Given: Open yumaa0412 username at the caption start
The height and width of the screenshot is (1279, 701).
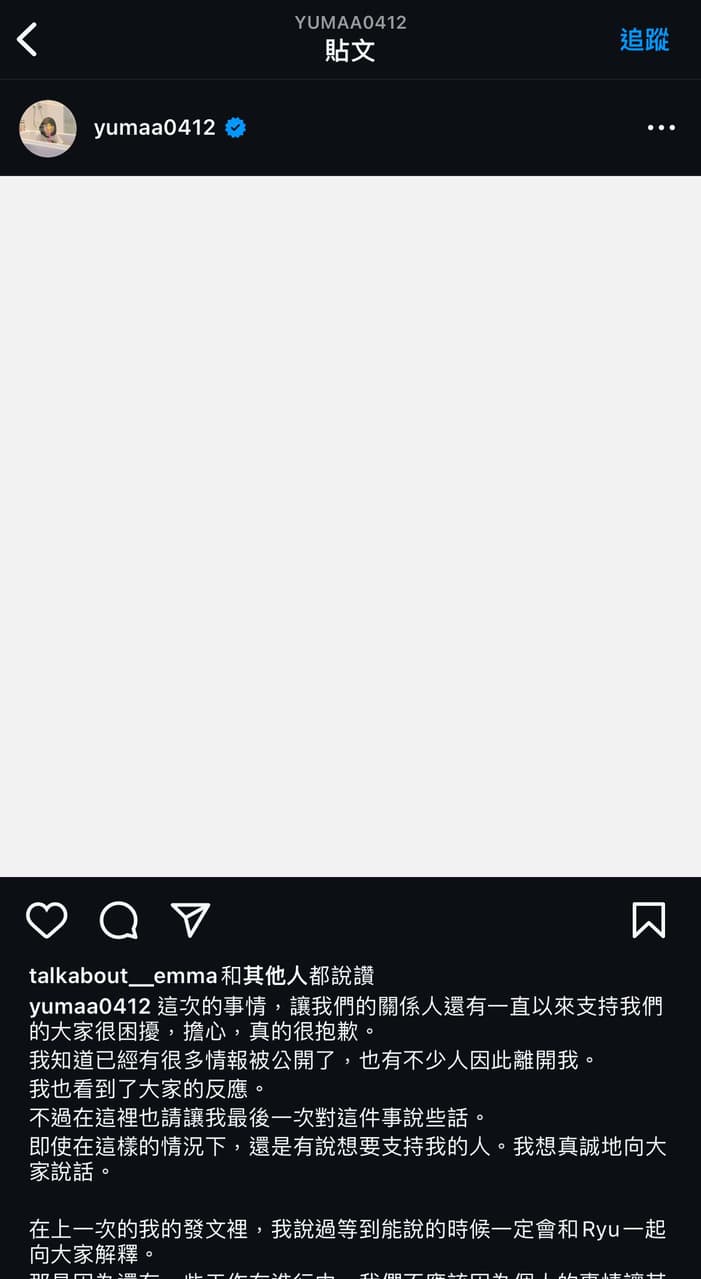Looking at the screenshot, I should click(x=90, y=1006).
